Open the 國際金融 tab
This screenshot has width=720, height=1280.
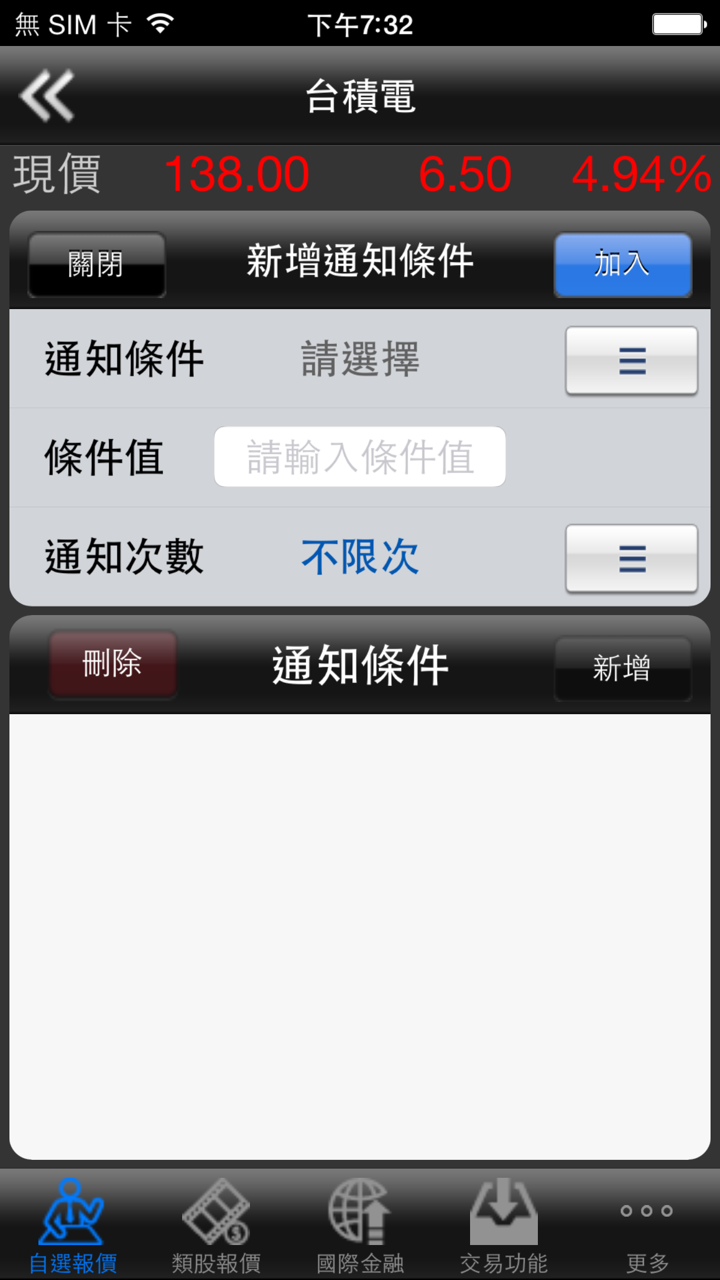click(360, 1225)
